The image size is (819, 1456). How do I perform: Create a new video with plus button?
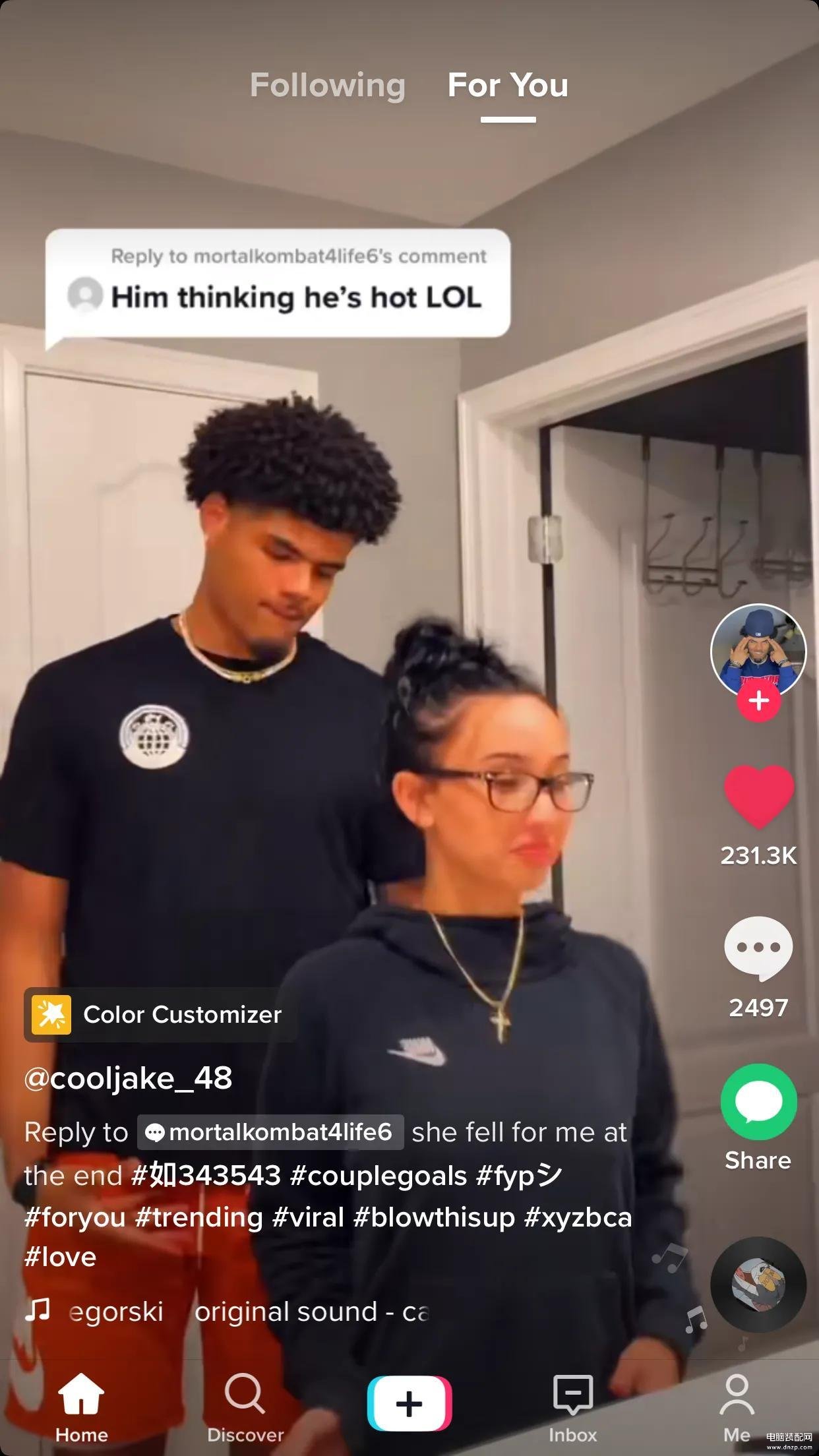pyautogui.click(x=409, y=1403)
